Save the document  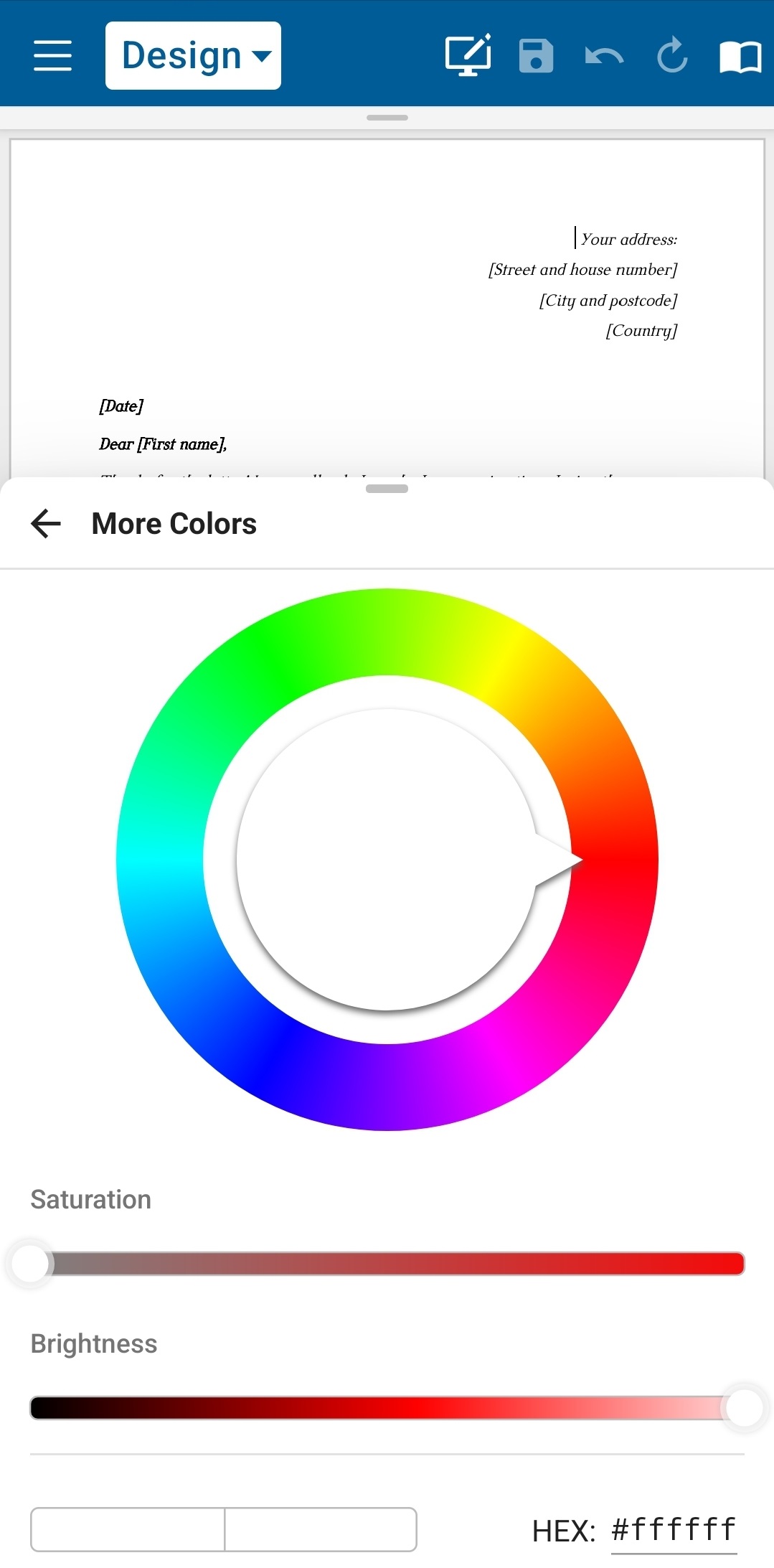click(x=536, y=55)
